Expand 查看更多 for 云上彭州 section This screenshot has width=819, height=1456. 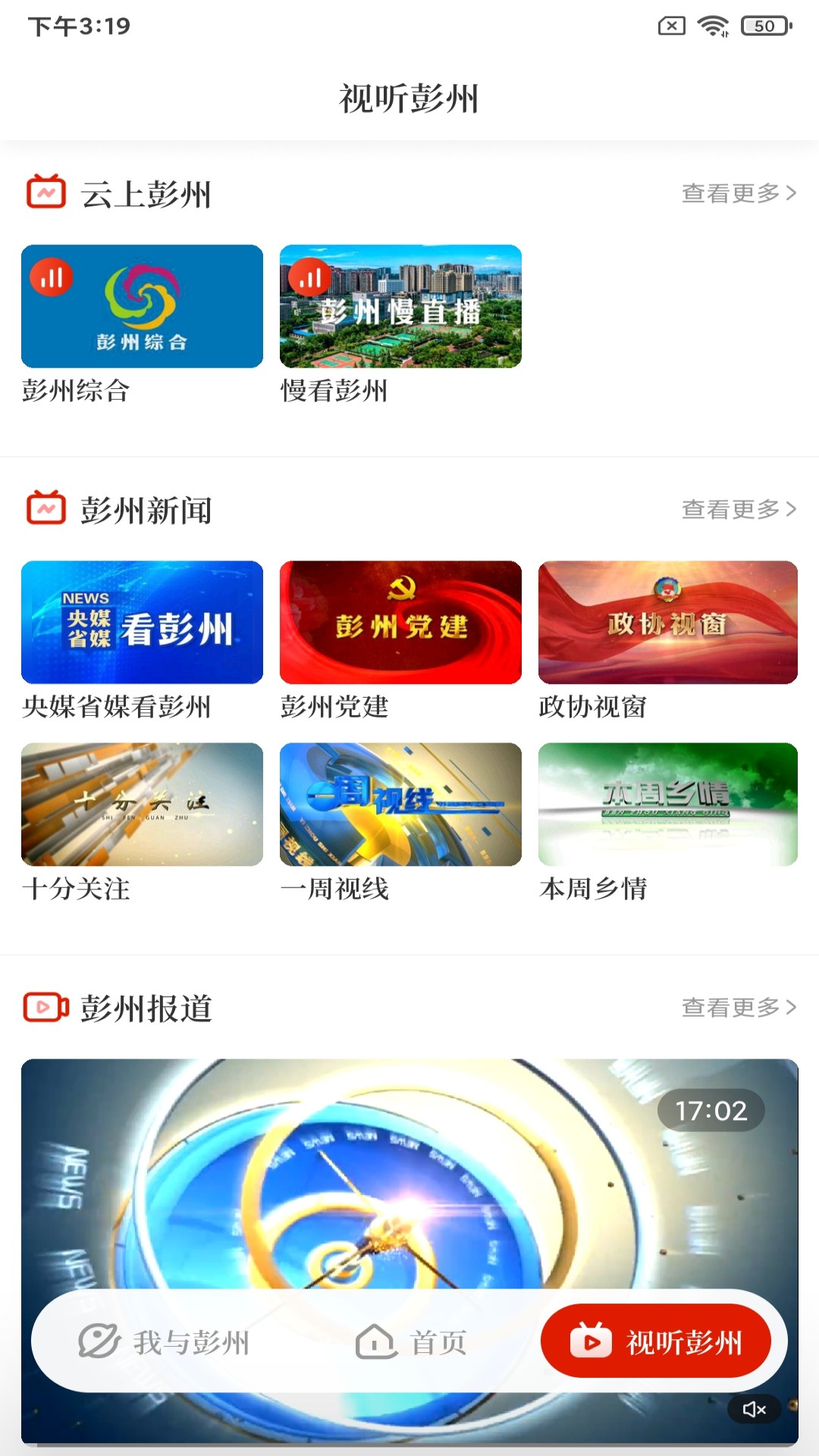pyautogui.click(x=736, y=194)
